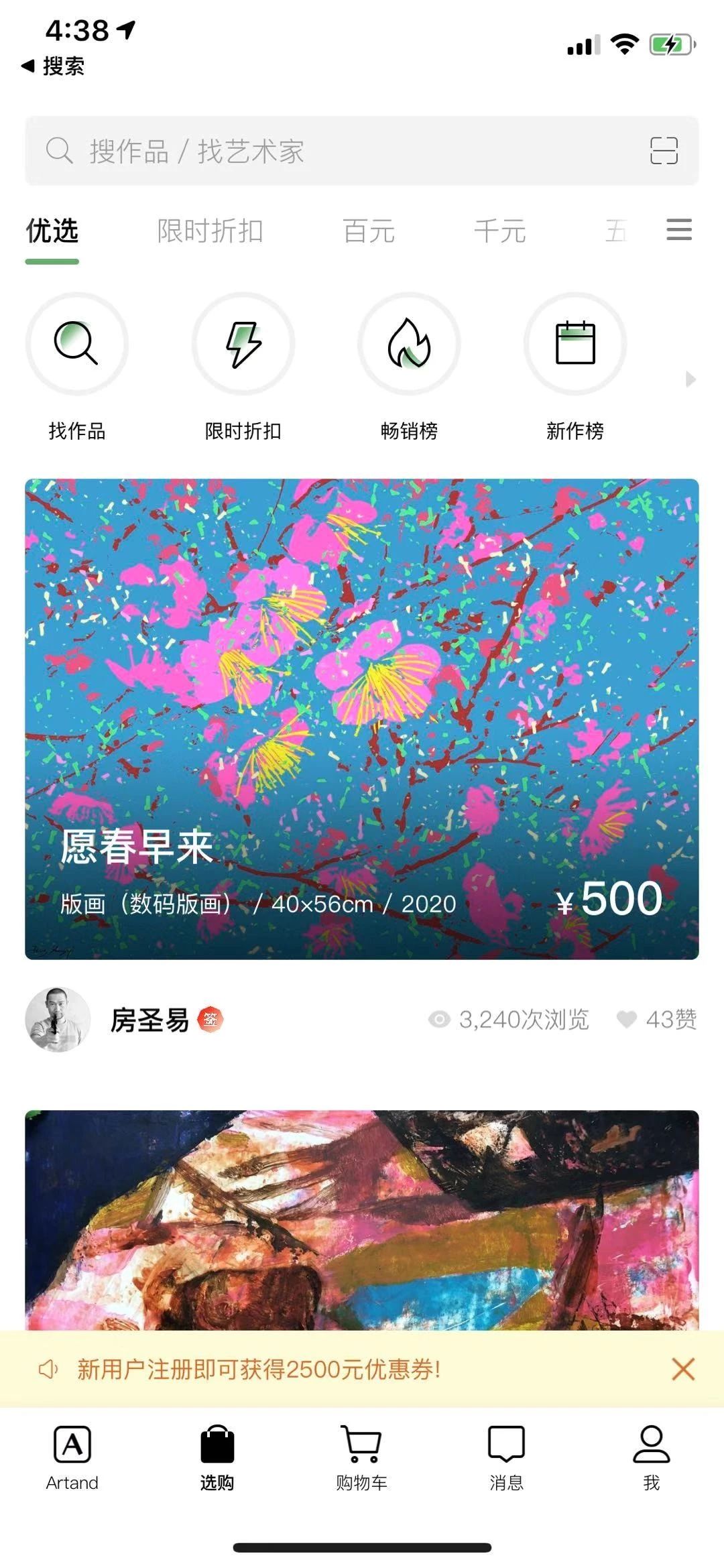Select the 百元 price tab
The image size is (724, 1568).
pyautogui.click(x=368, y=231)
